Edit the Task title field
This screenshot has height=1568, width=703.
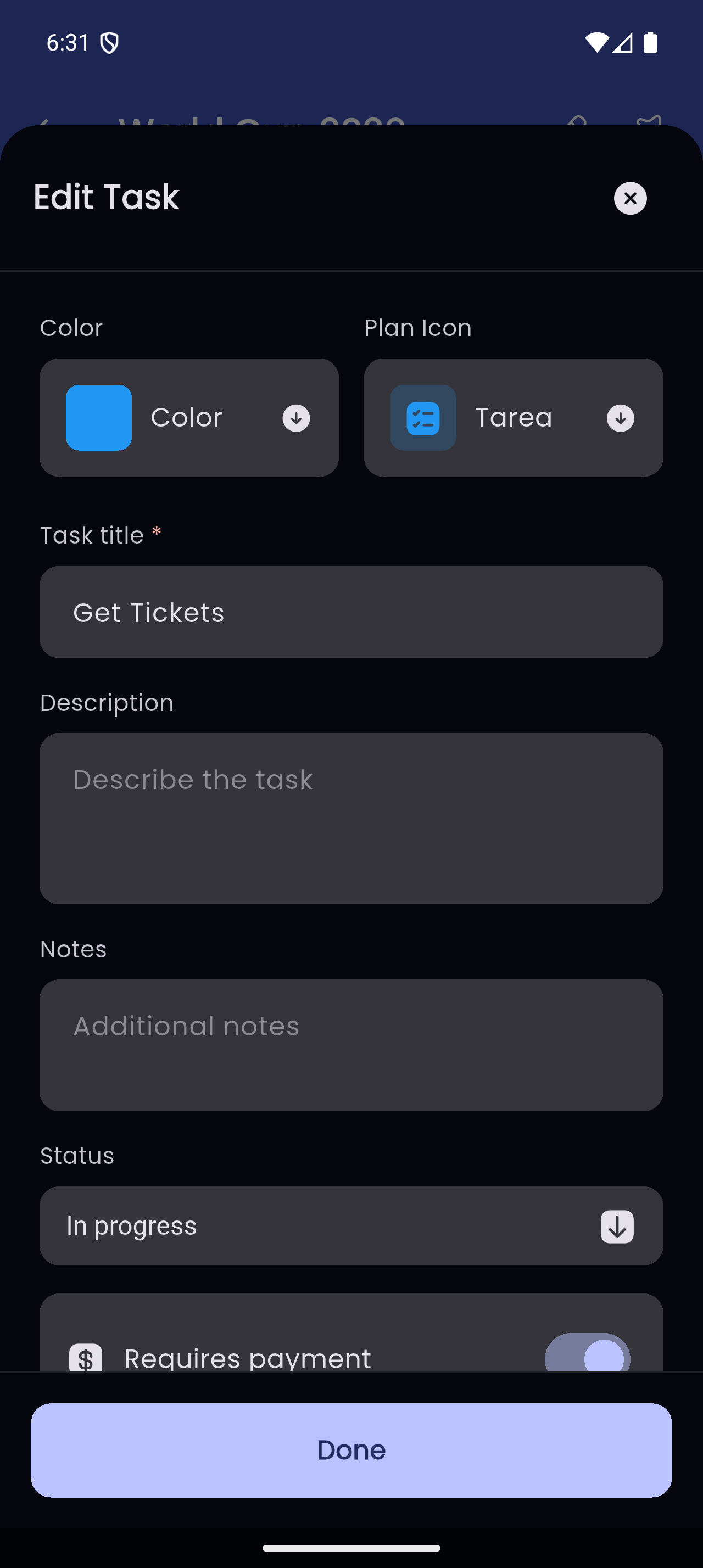click(351, 612)
